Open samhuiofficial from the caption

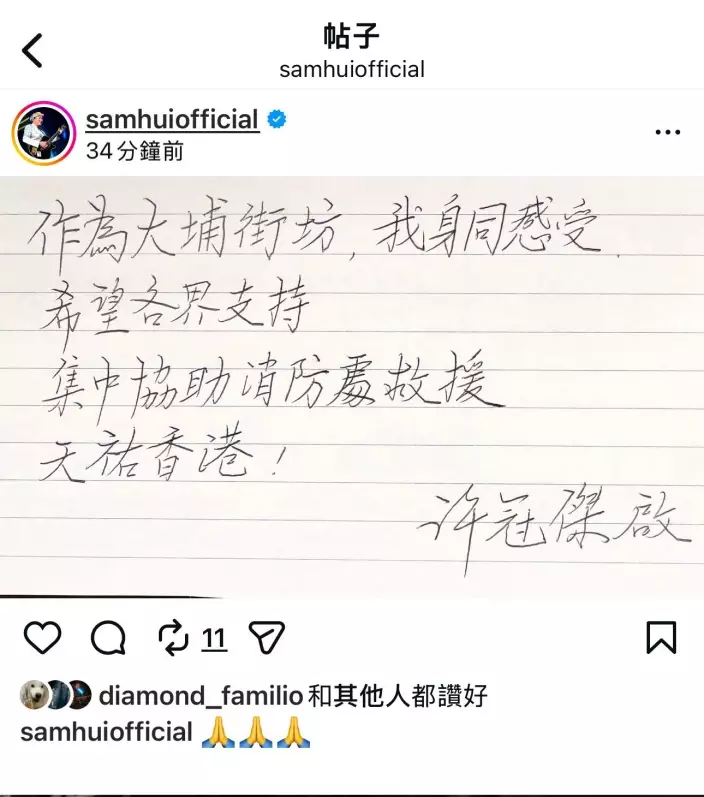pyautogui.click(x=106, y=732)
